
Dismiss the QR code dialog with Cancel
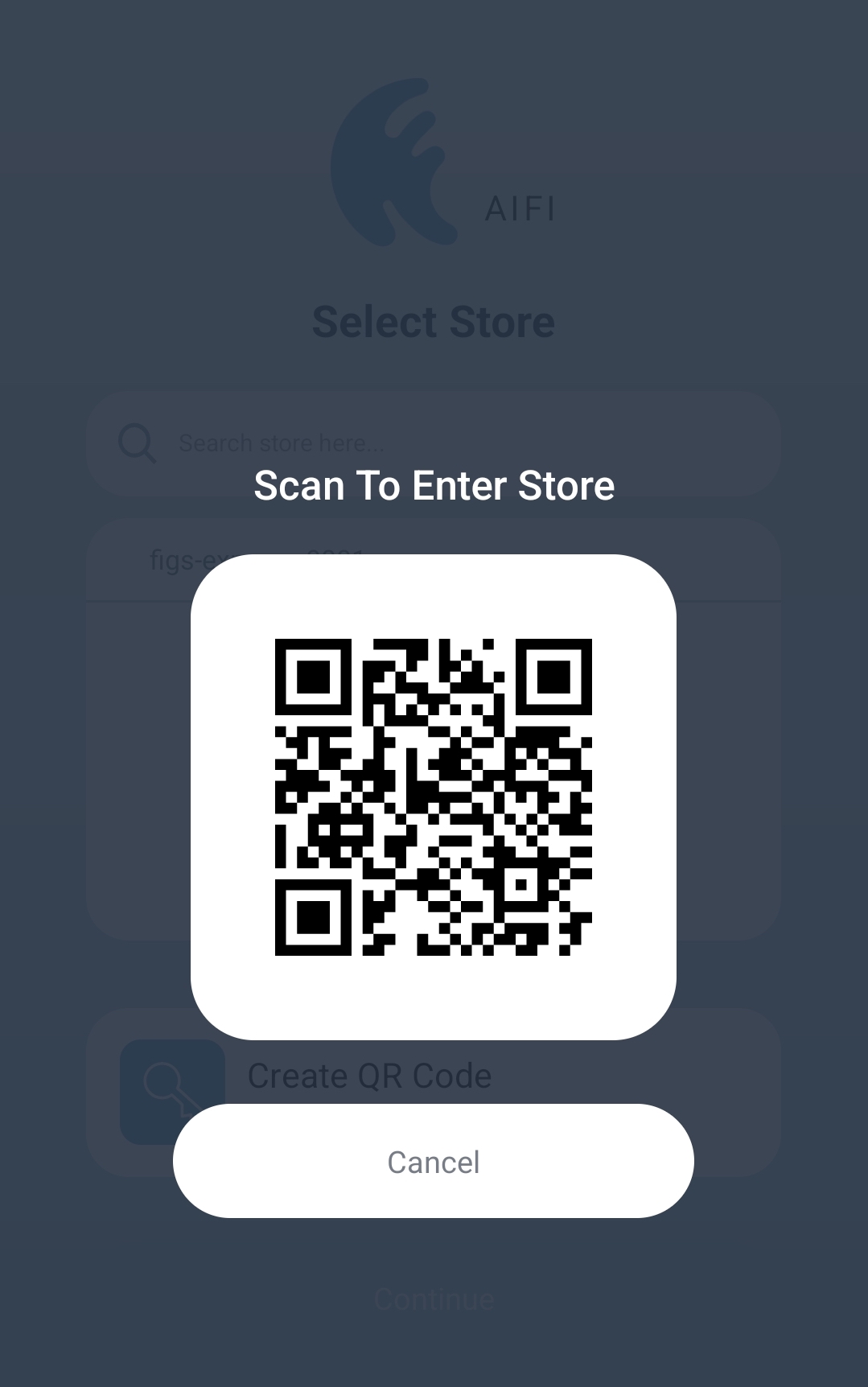pos(434,1161)
